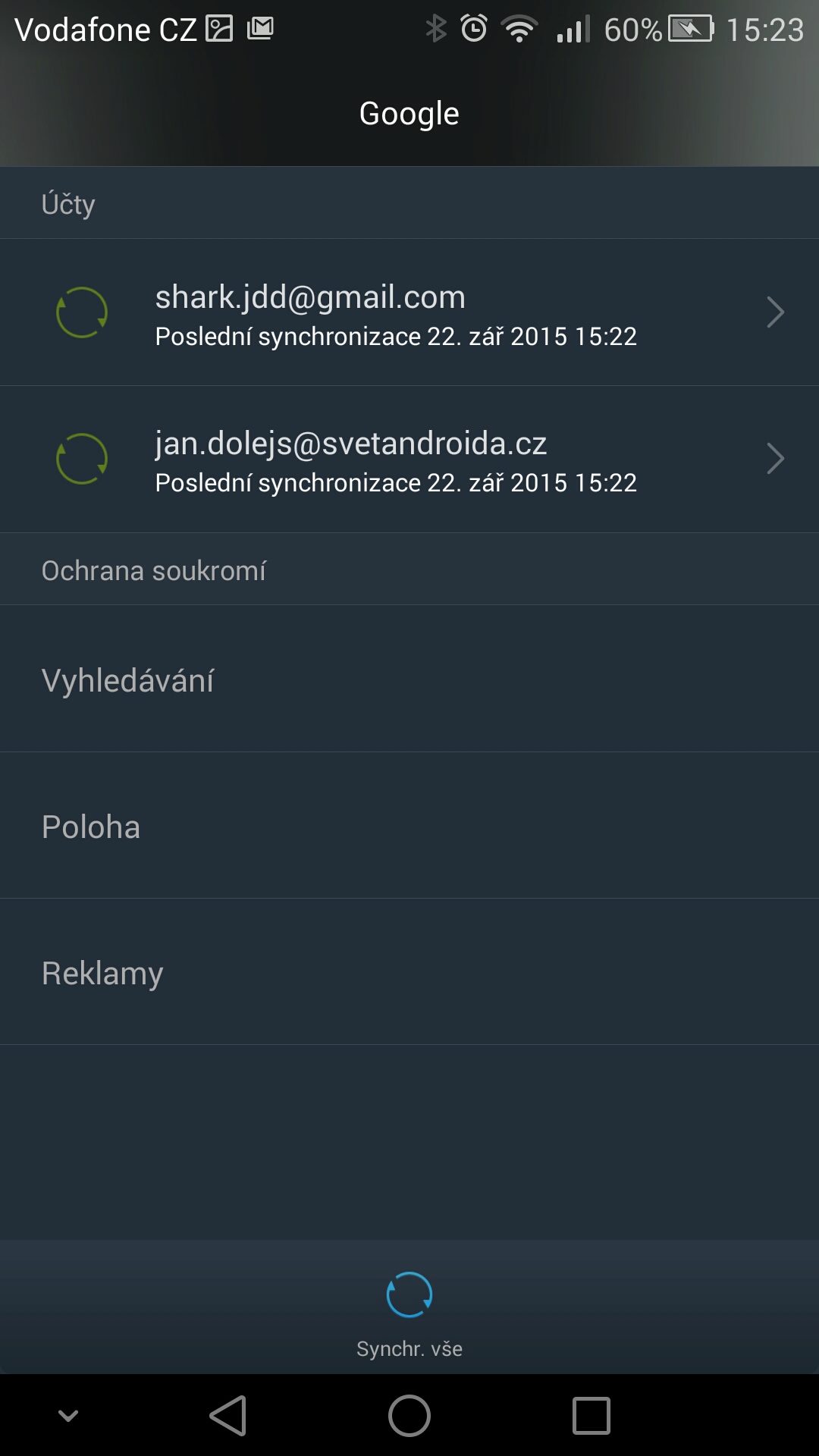The width and height of the screenshot is (819, 1456).
Task: Hide the navigation bar with down arrow
Action: coord(68,1415)
